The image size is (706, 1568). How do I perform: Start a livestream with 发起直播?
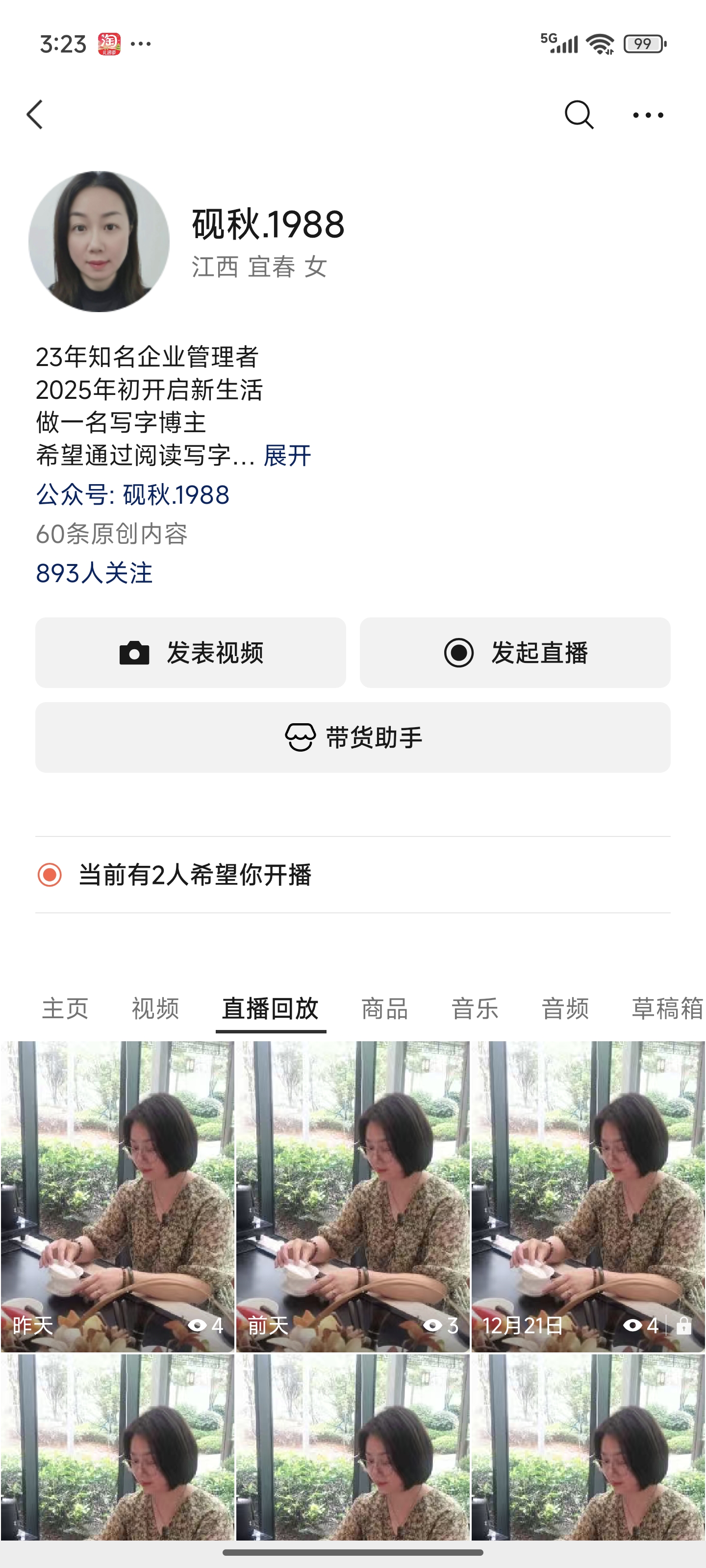515,653
